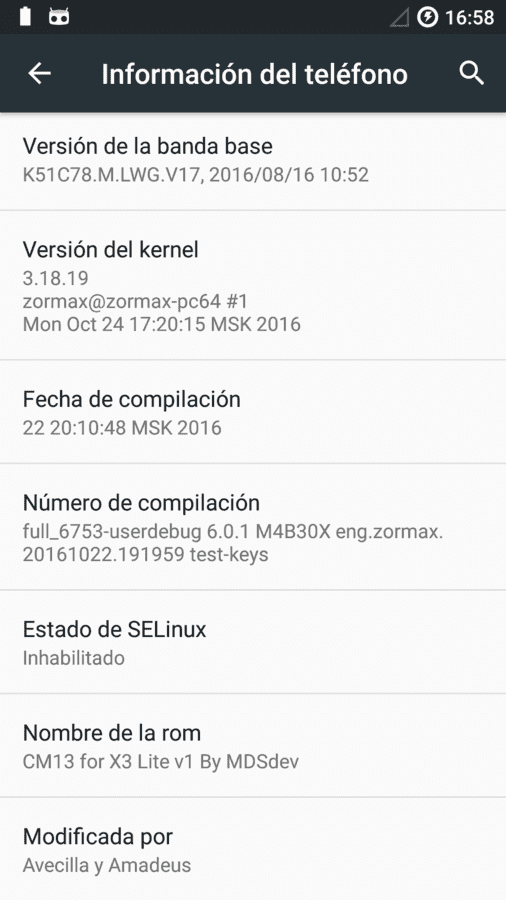
Task: Tap Número de compilación entry
Action: click(x=253, y=527)
